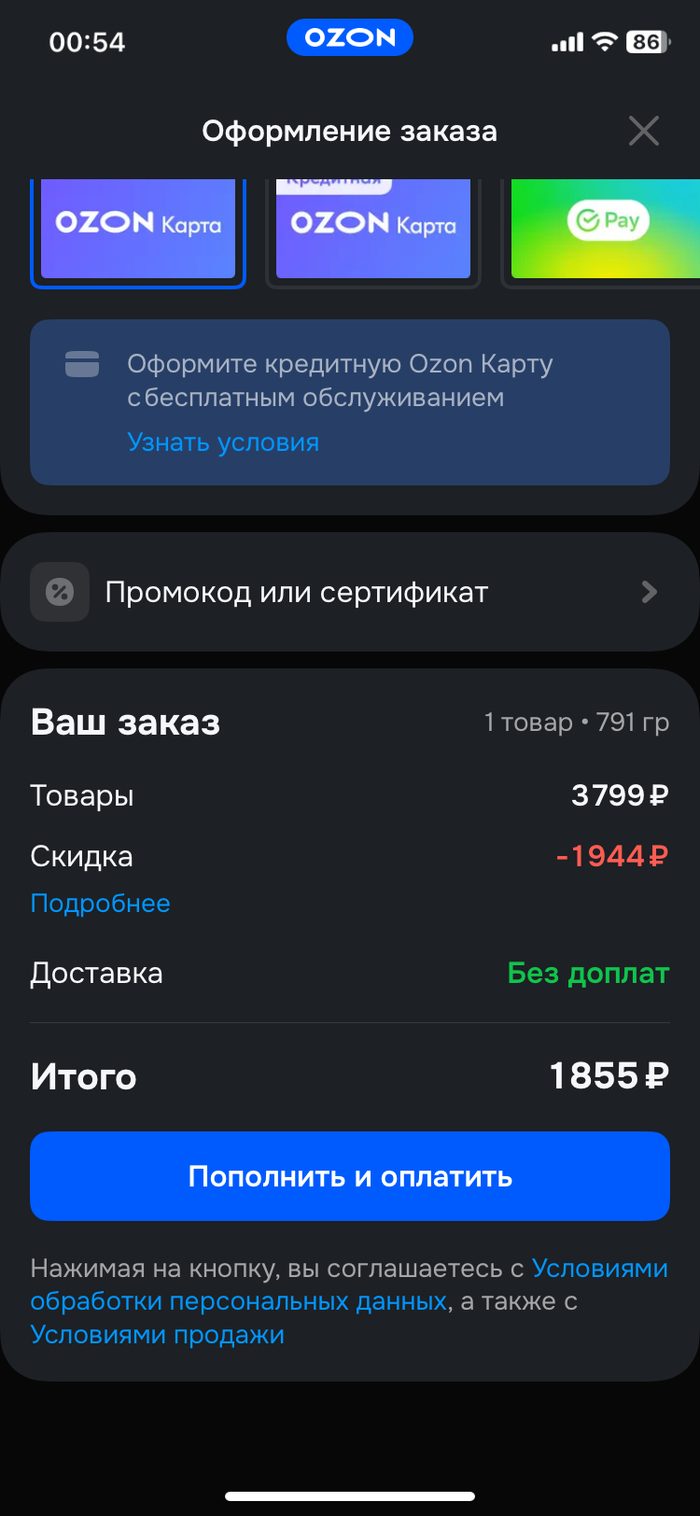
Task: Select the regular non-credit Ozon Карта payment method
Action: [x=138, y=230]
